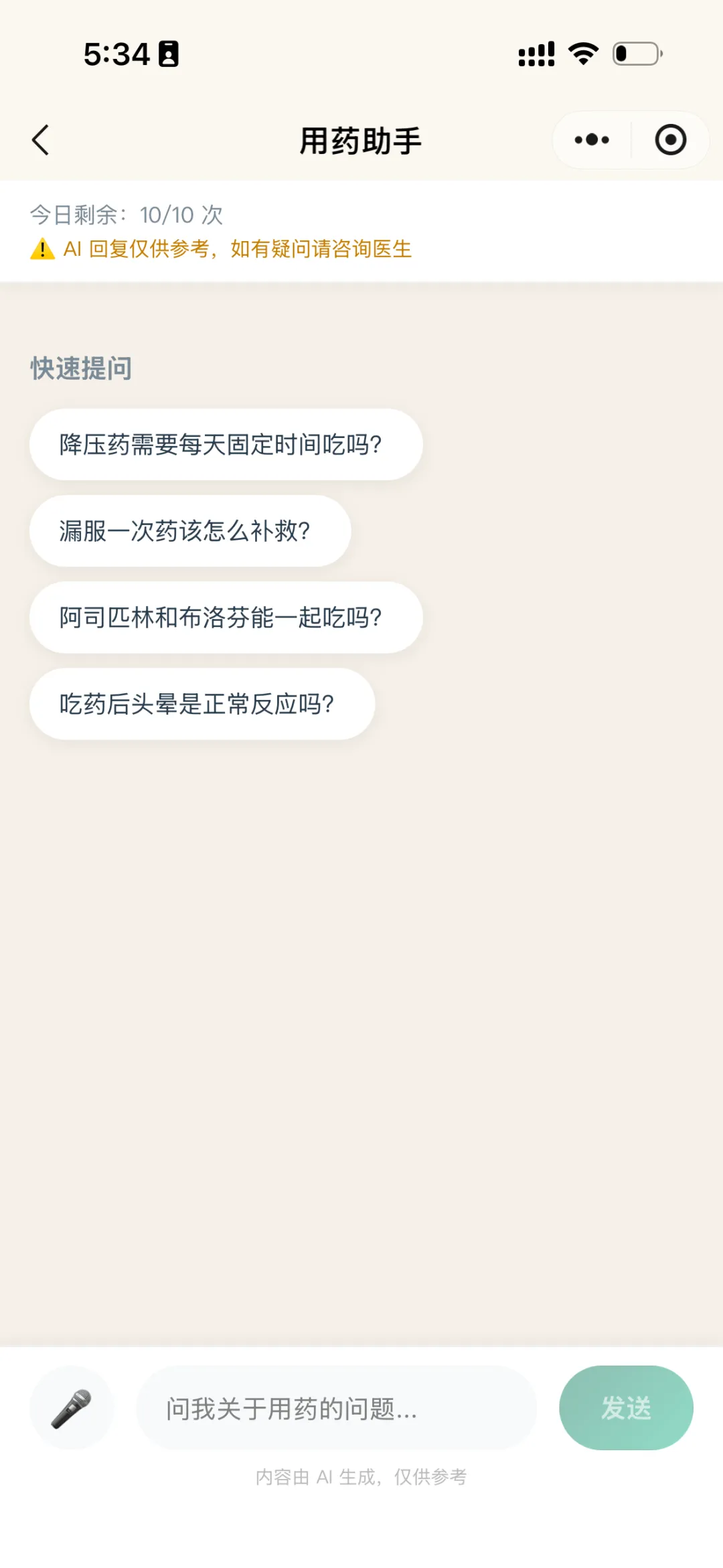Ask whether 降压药 needs a fixed daily time

(x=226, y=444)
